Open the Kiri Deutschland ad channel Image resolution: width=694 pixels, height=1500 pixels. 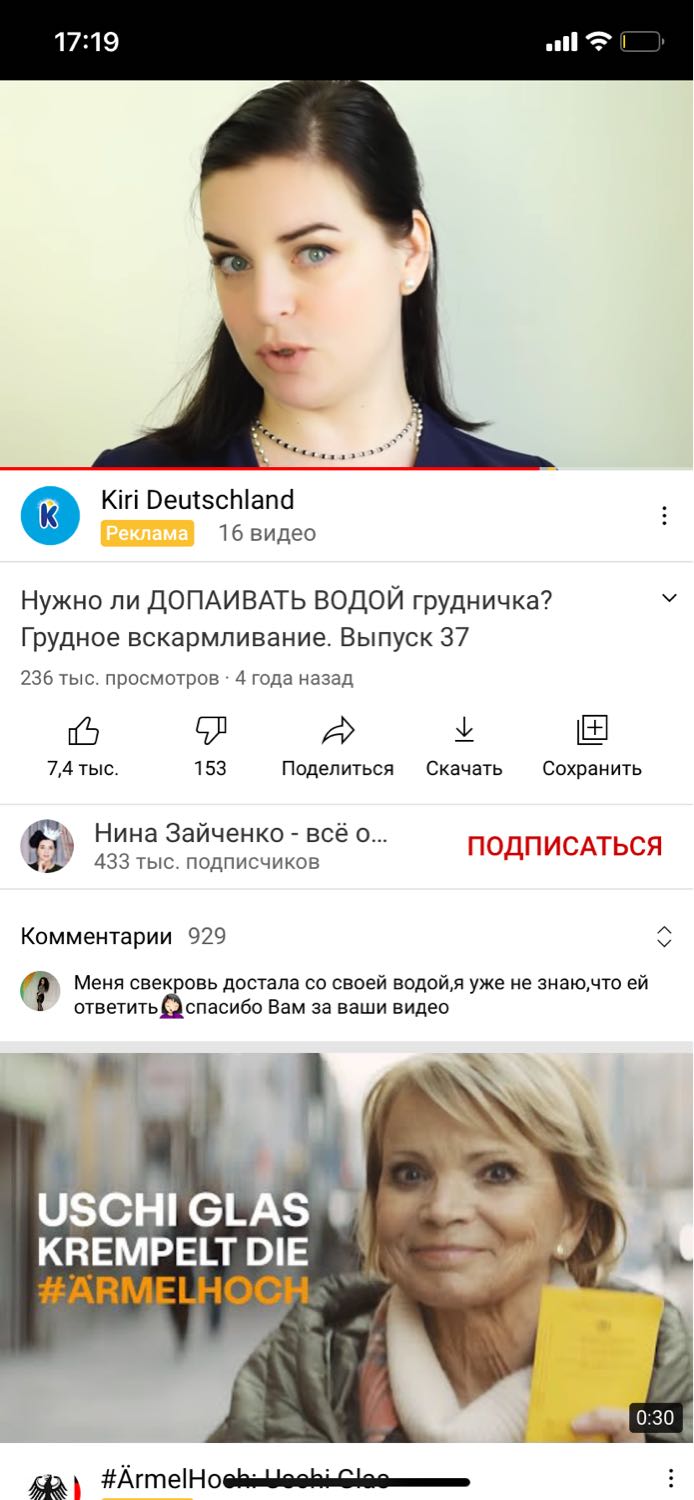[197, 500]
